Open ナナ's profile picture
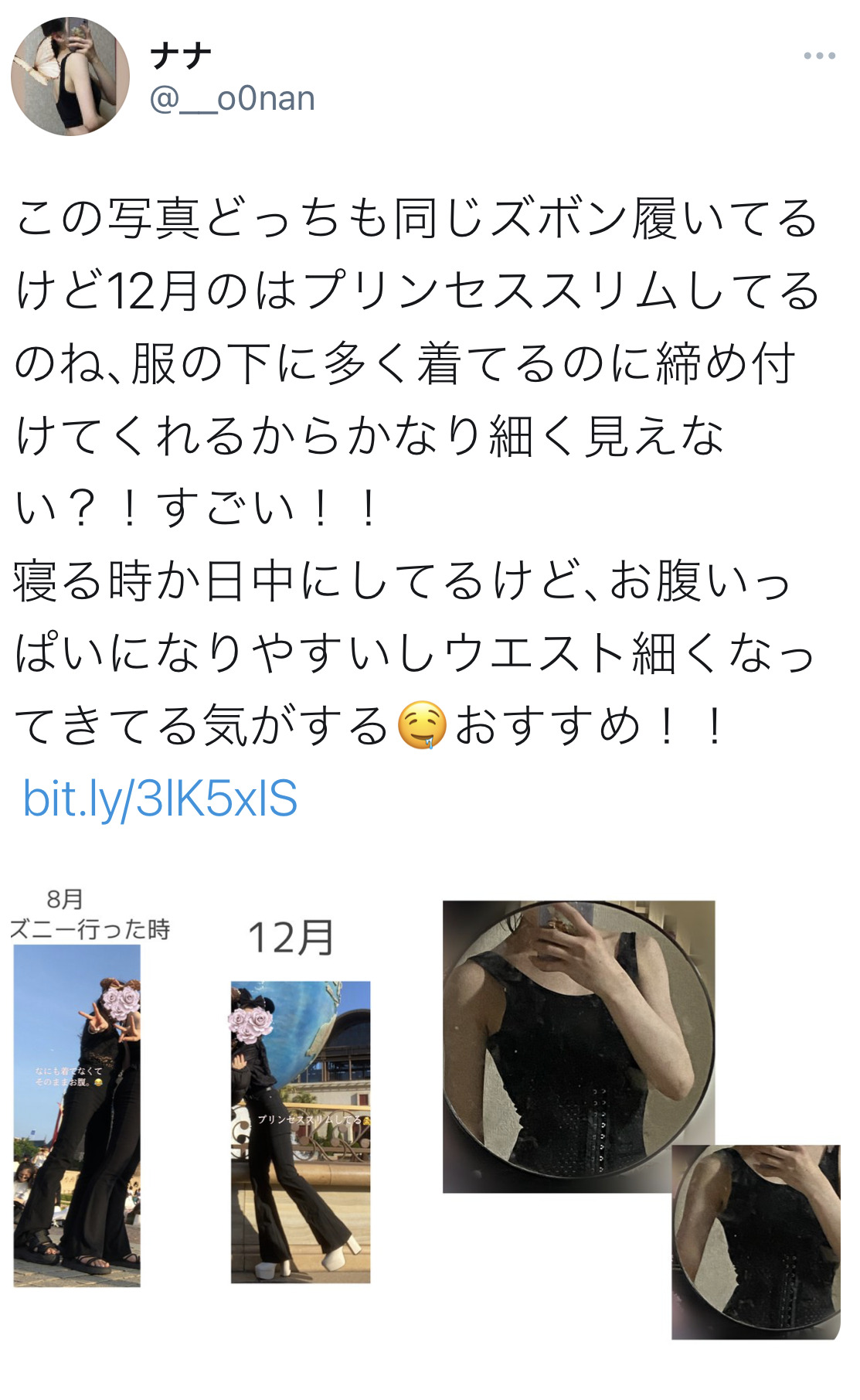Image resolution: width=860 pixels, height=1400 pixels. [x=70, y=77]
